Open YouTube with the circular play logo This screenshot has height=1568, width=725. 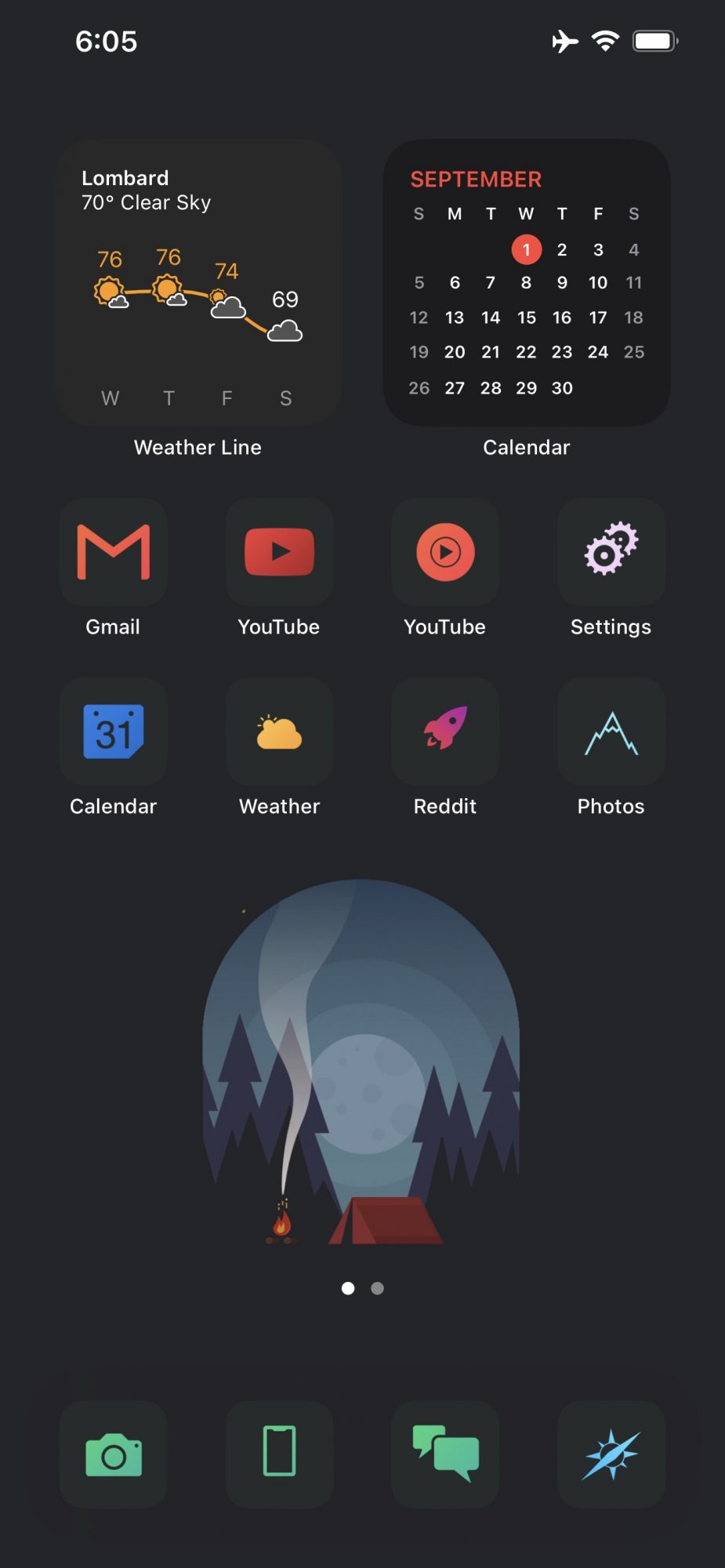point(445,552)
